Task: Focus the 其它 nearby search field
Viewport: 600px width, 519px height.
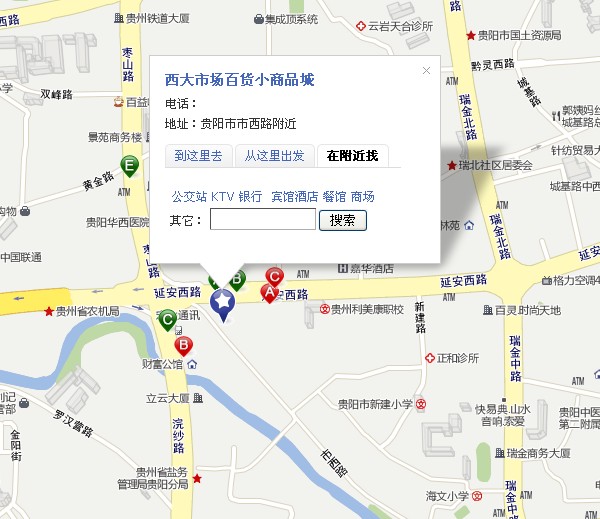Action: tap(262, 220)
